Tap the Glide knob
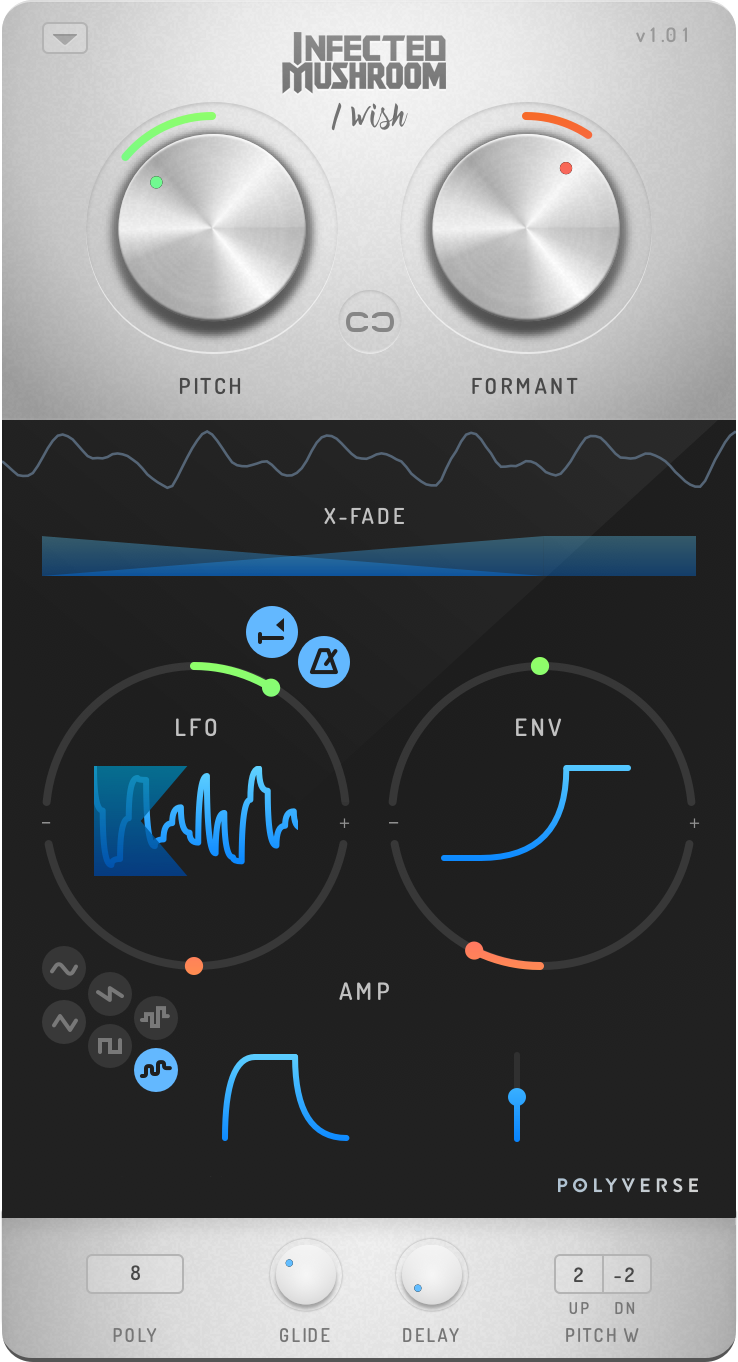738x1362 pixels. point(306,1276)
